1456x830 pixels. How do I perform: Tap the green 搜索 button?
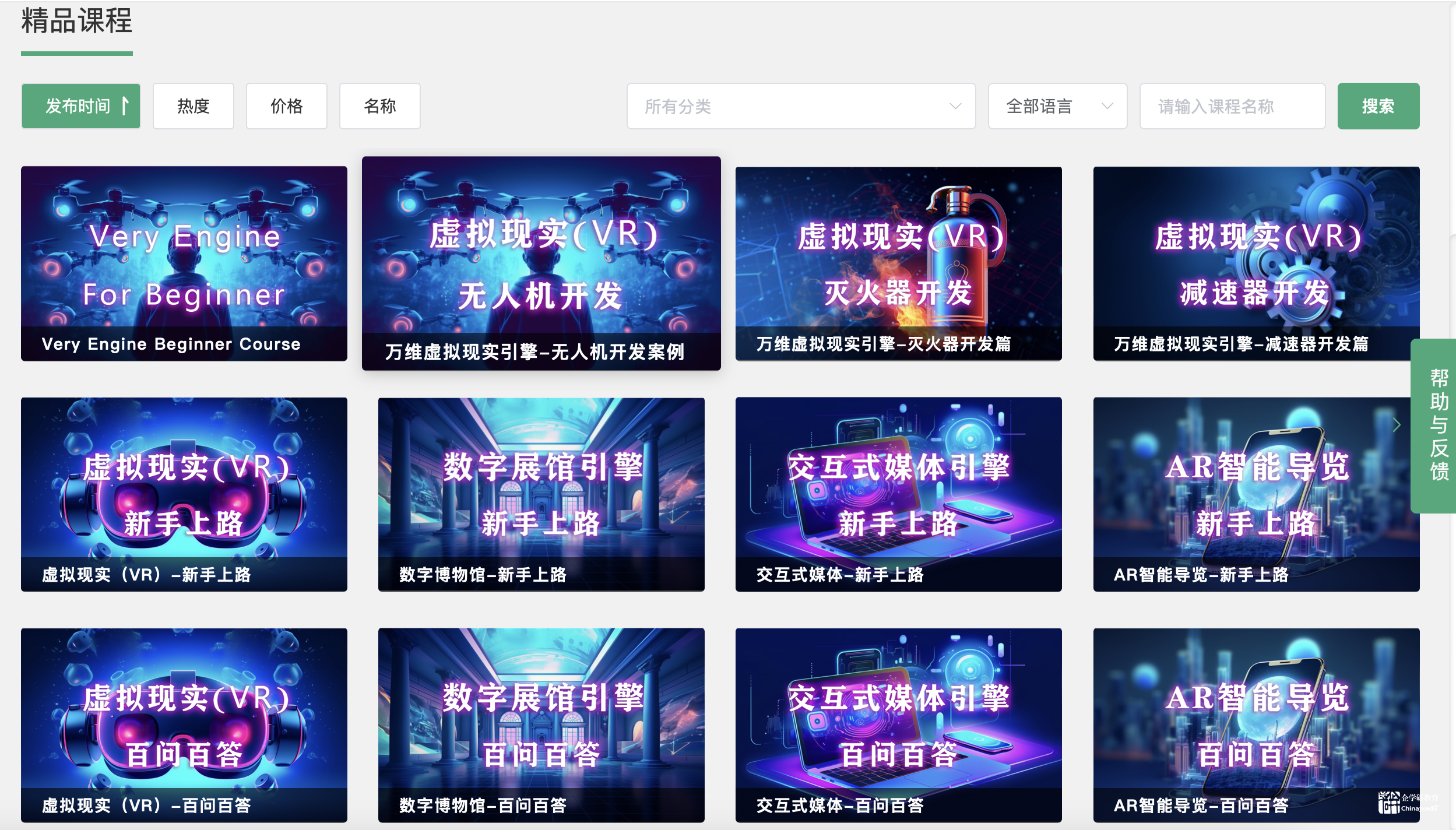point(1378,106)
